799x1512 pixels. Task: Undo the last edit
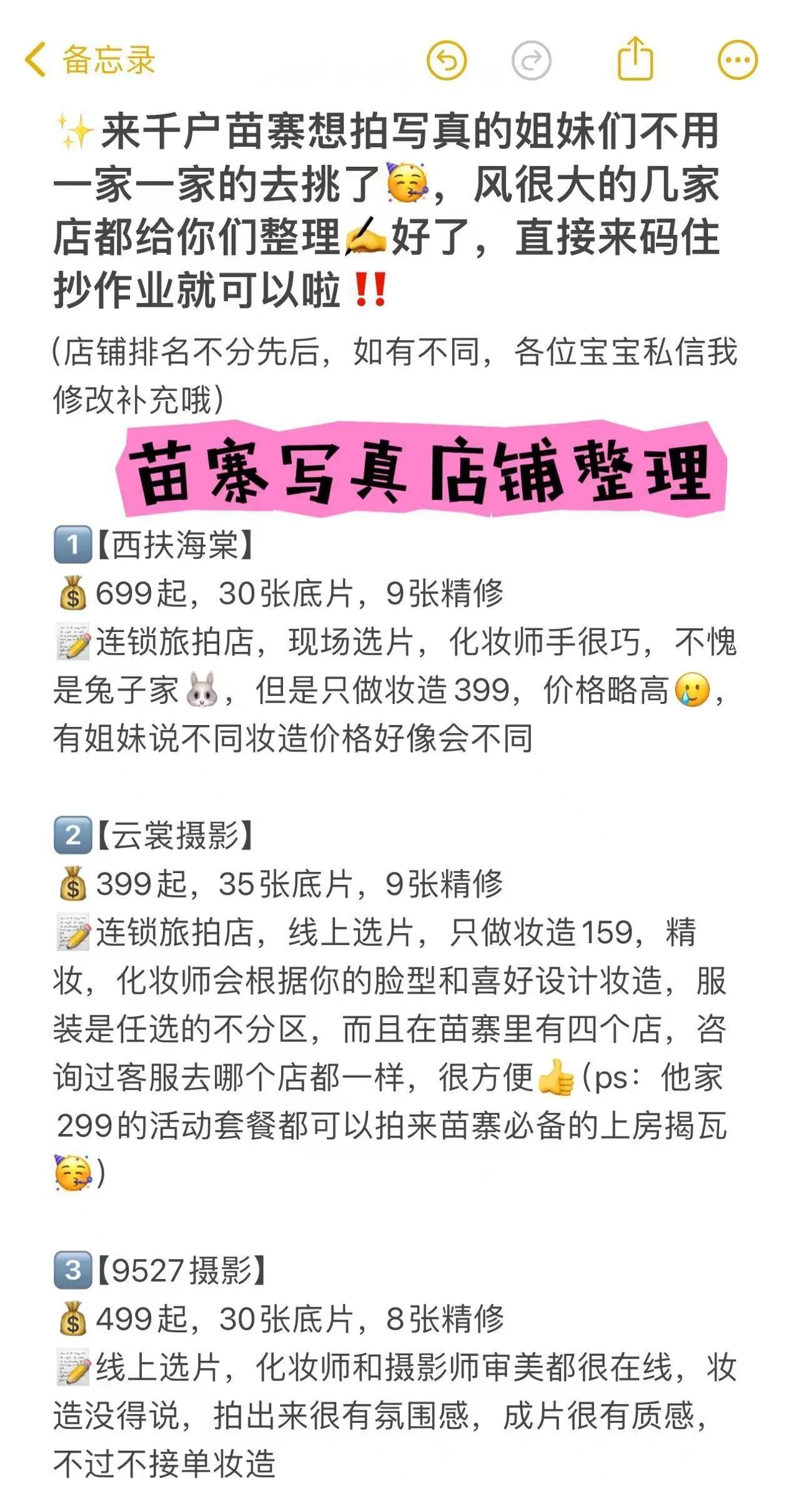point(447,61)
